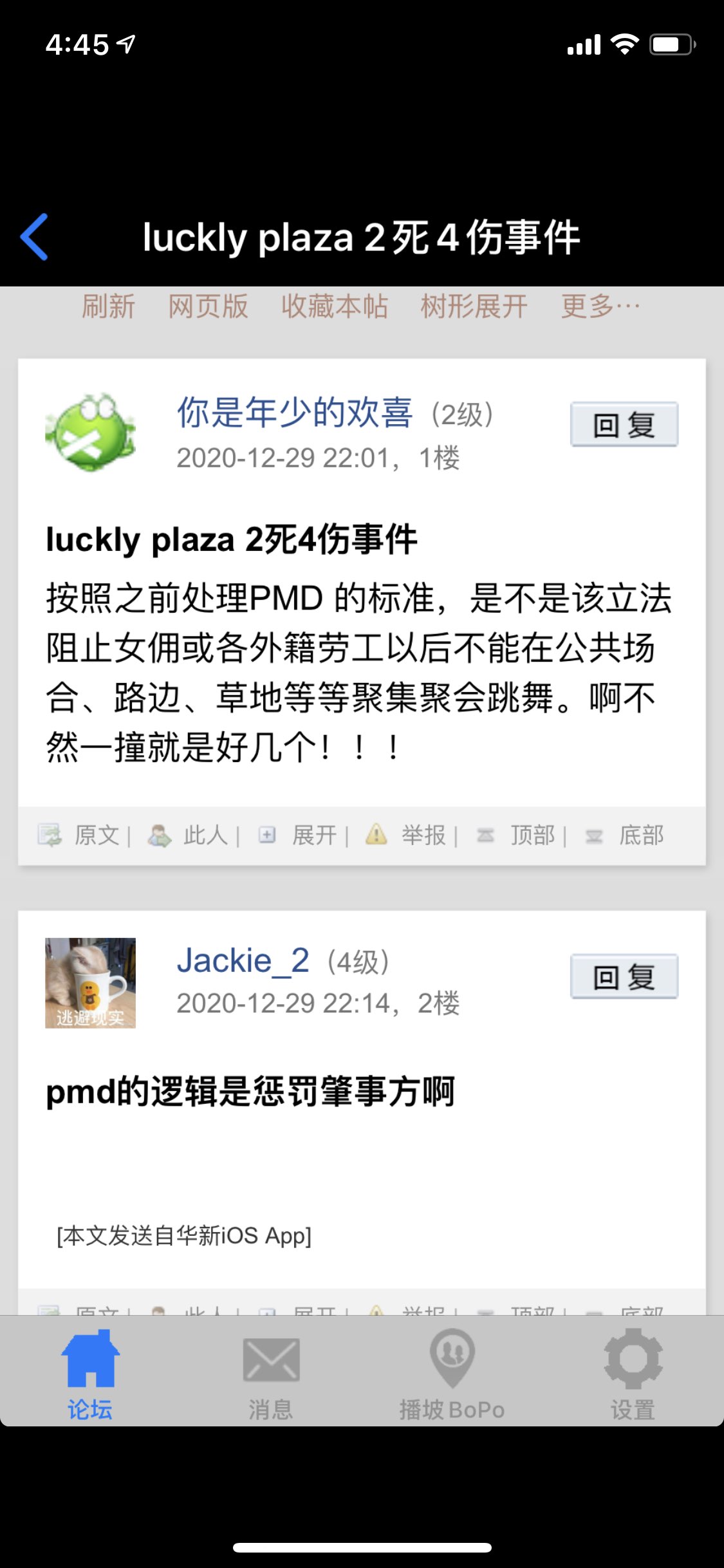This screenshot has height=1568, width=724.
Task: Go to the 设置 tab
Action: click(x=633, y=1371)
